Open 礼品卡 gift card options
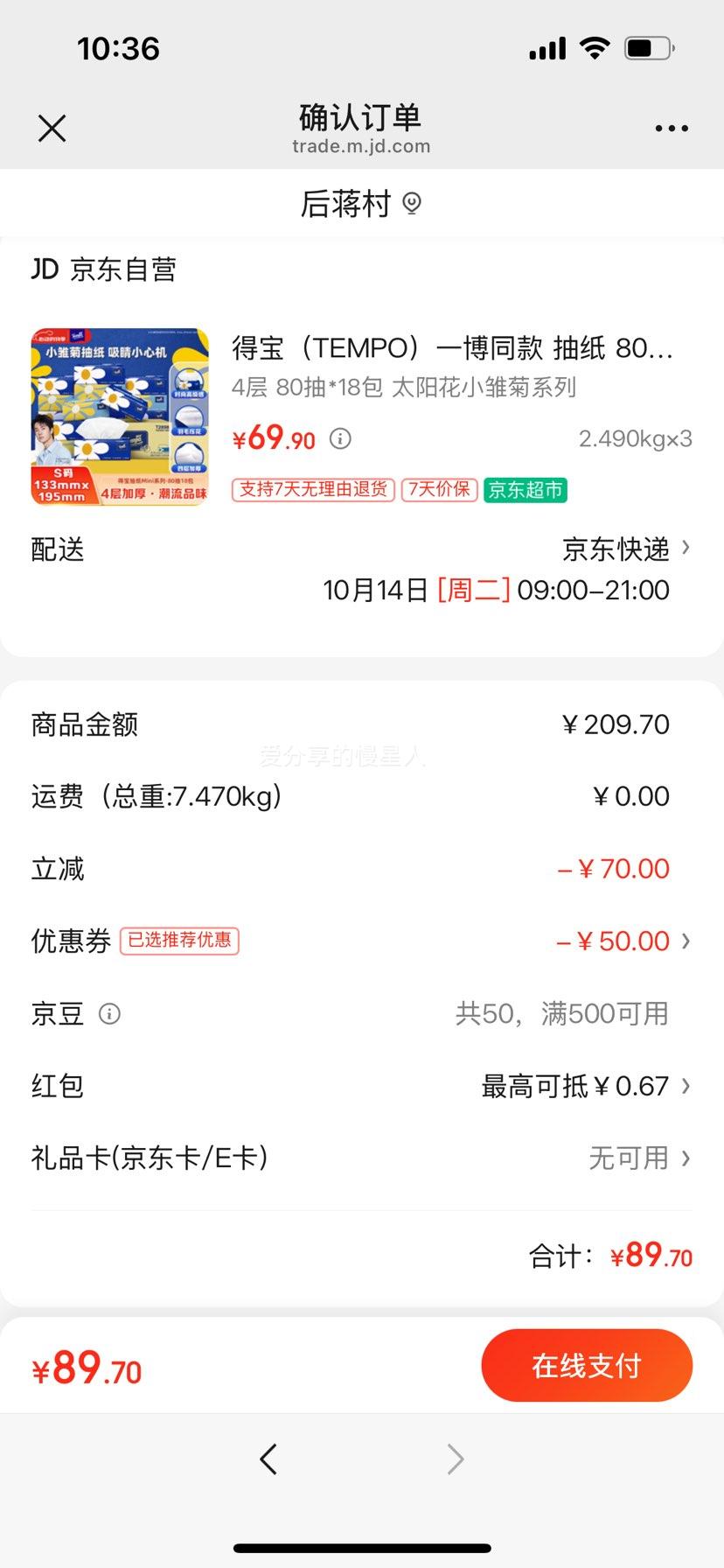Viewport: 724px width, 1568px height. 638,1158
